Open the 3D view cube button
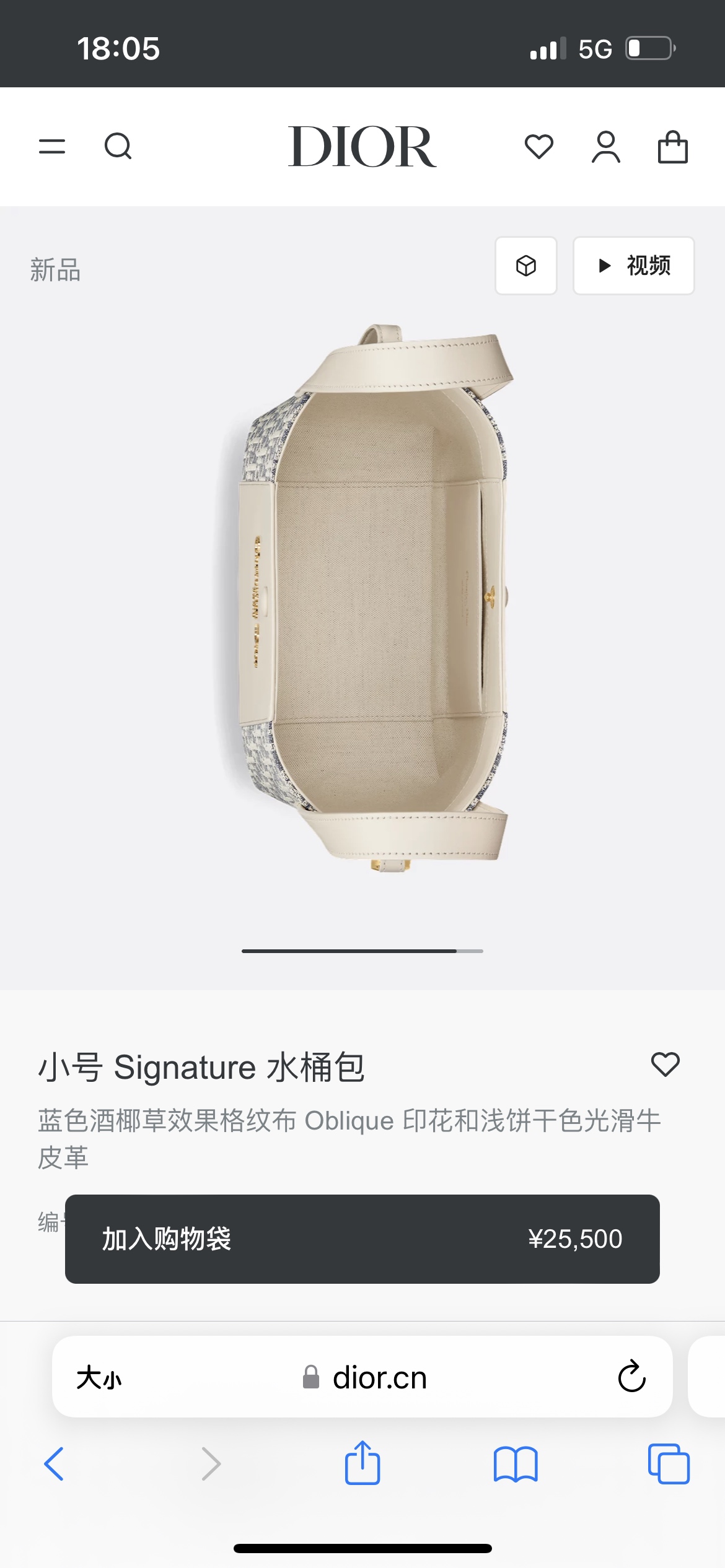This screenshot has height=1568, width=725. coord(526,266)
